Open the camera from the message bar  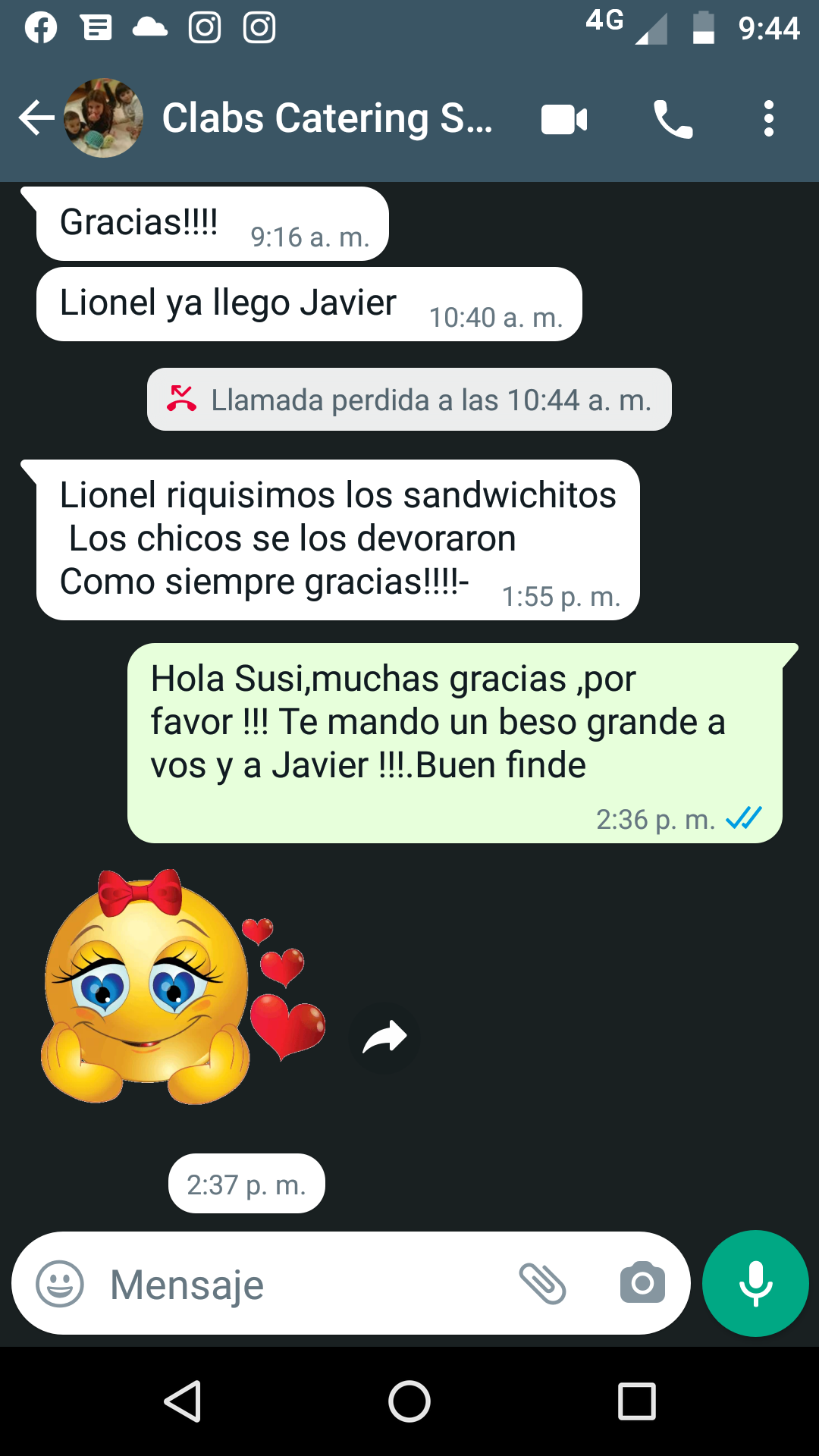click(x=642, y=1283)
